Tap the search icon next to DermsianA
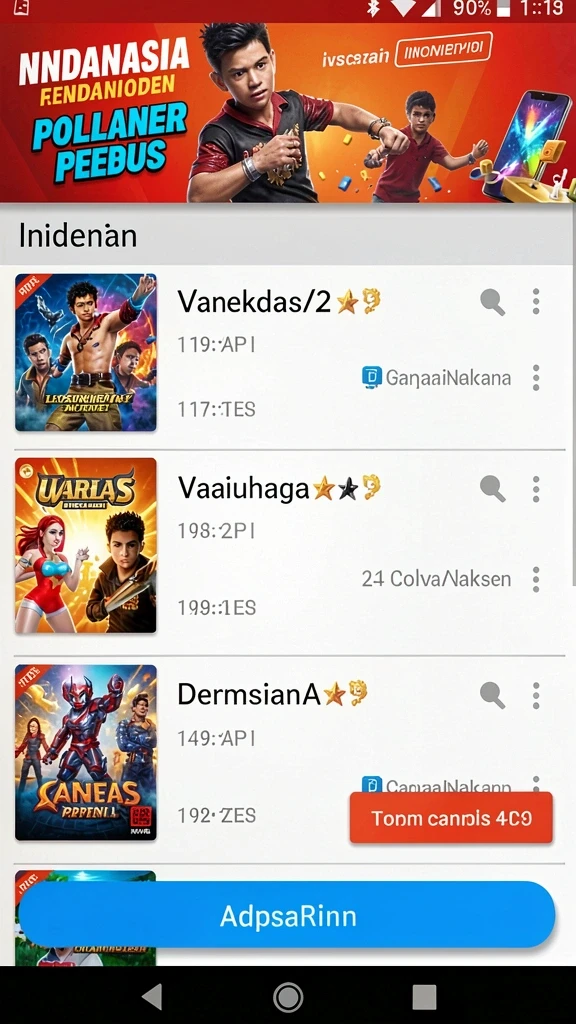The height and width of the screenshot is (1024, 576). (x=492, y=695)
